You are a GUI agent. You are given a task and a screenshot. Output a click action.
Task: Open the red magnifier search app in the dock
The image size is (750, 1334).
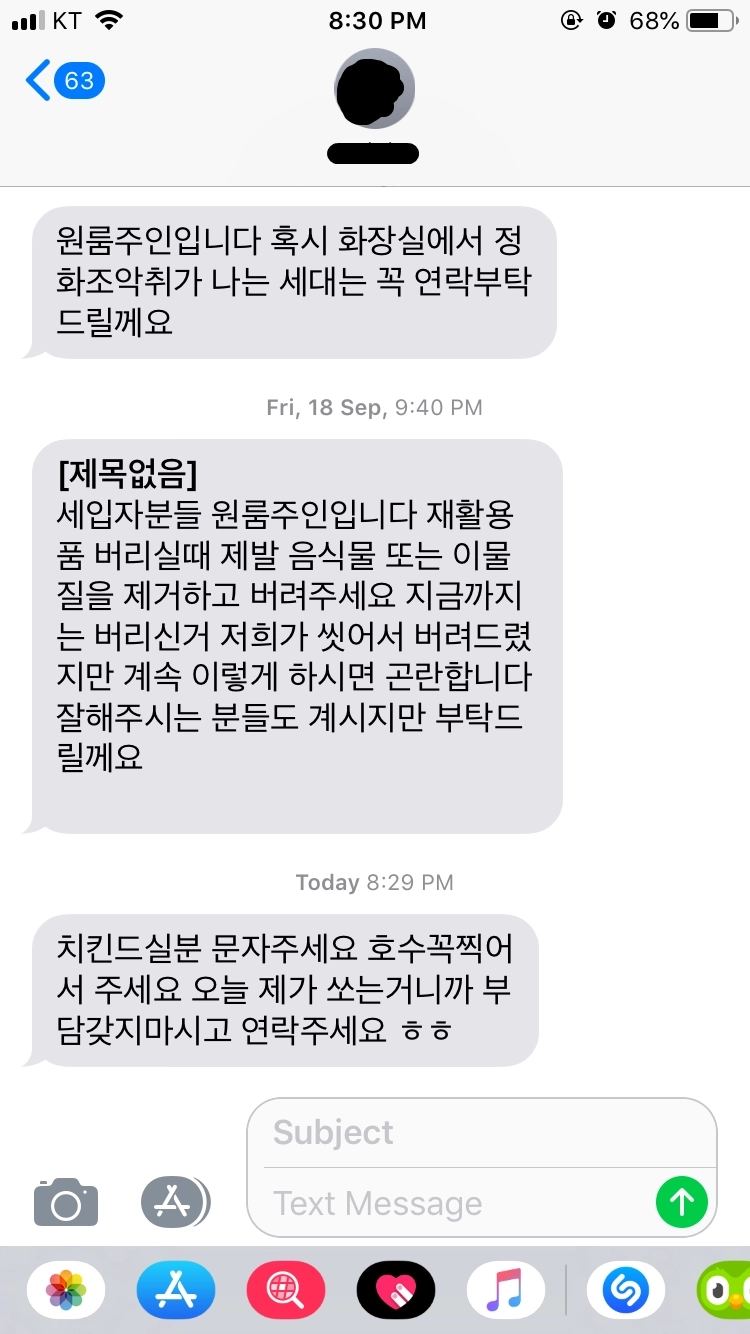coord(288,1290)
